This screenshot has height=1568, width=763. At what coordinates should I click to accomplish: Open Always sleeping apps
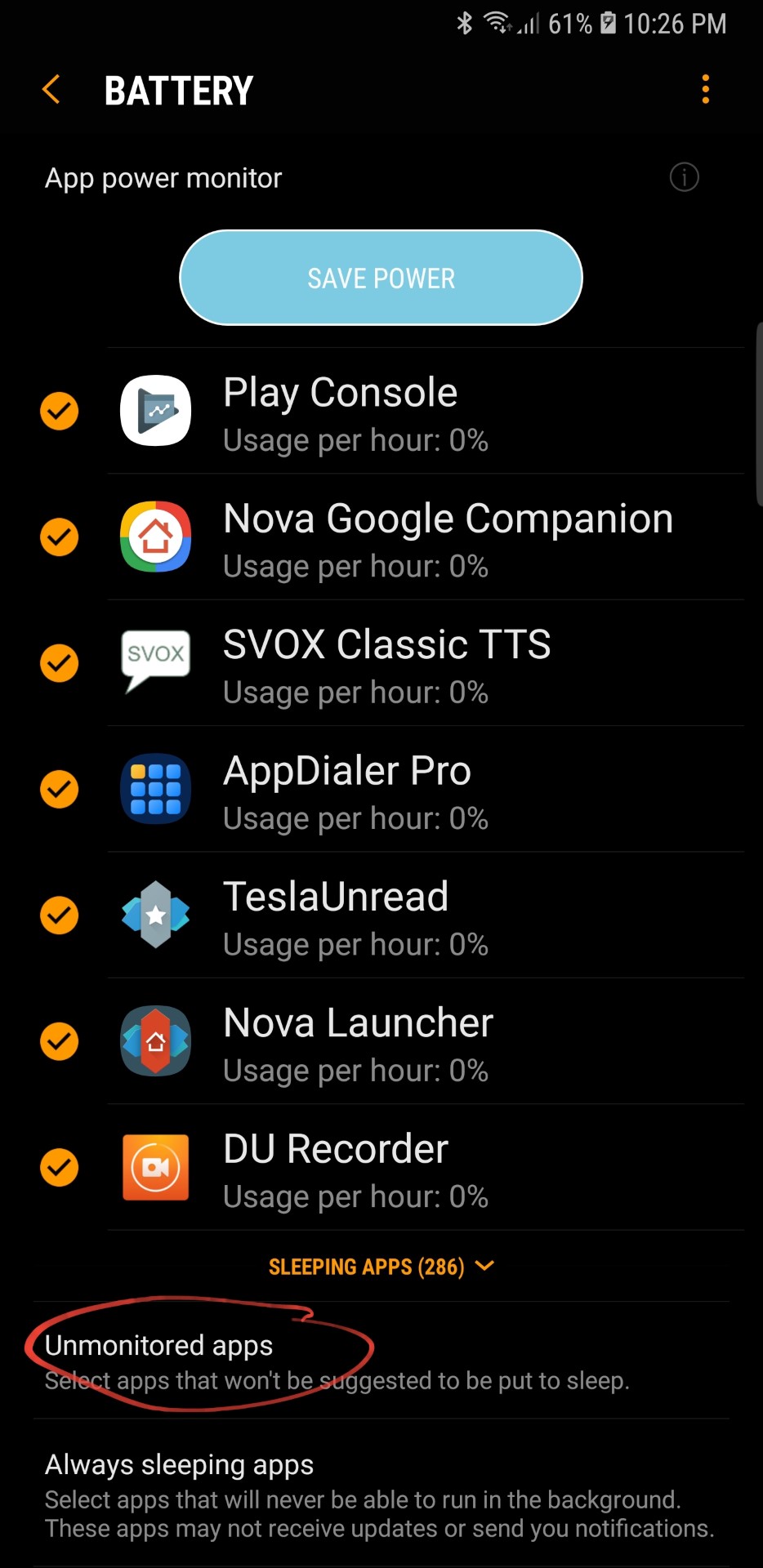click(x=379, y=1494)
